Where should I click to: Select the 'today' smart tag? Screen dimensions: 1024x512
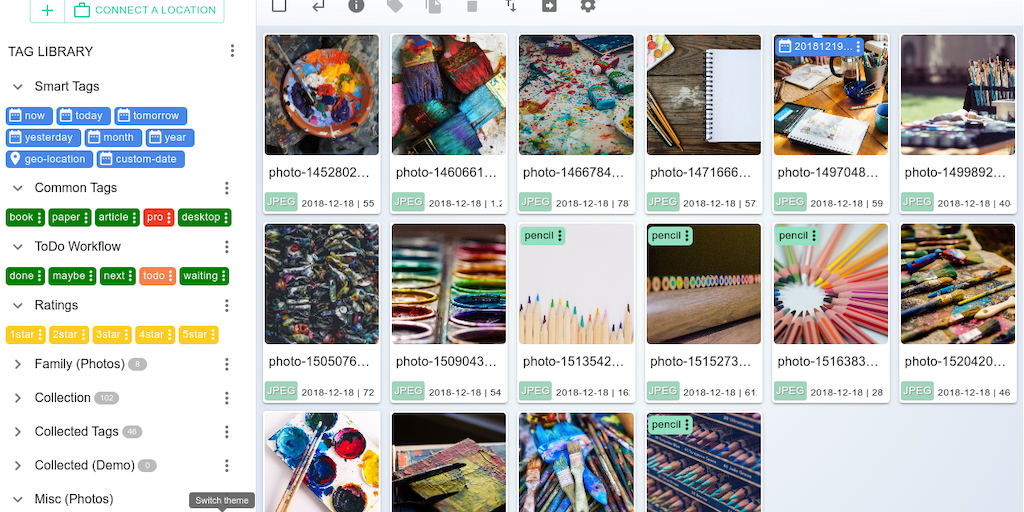[82, 116]
